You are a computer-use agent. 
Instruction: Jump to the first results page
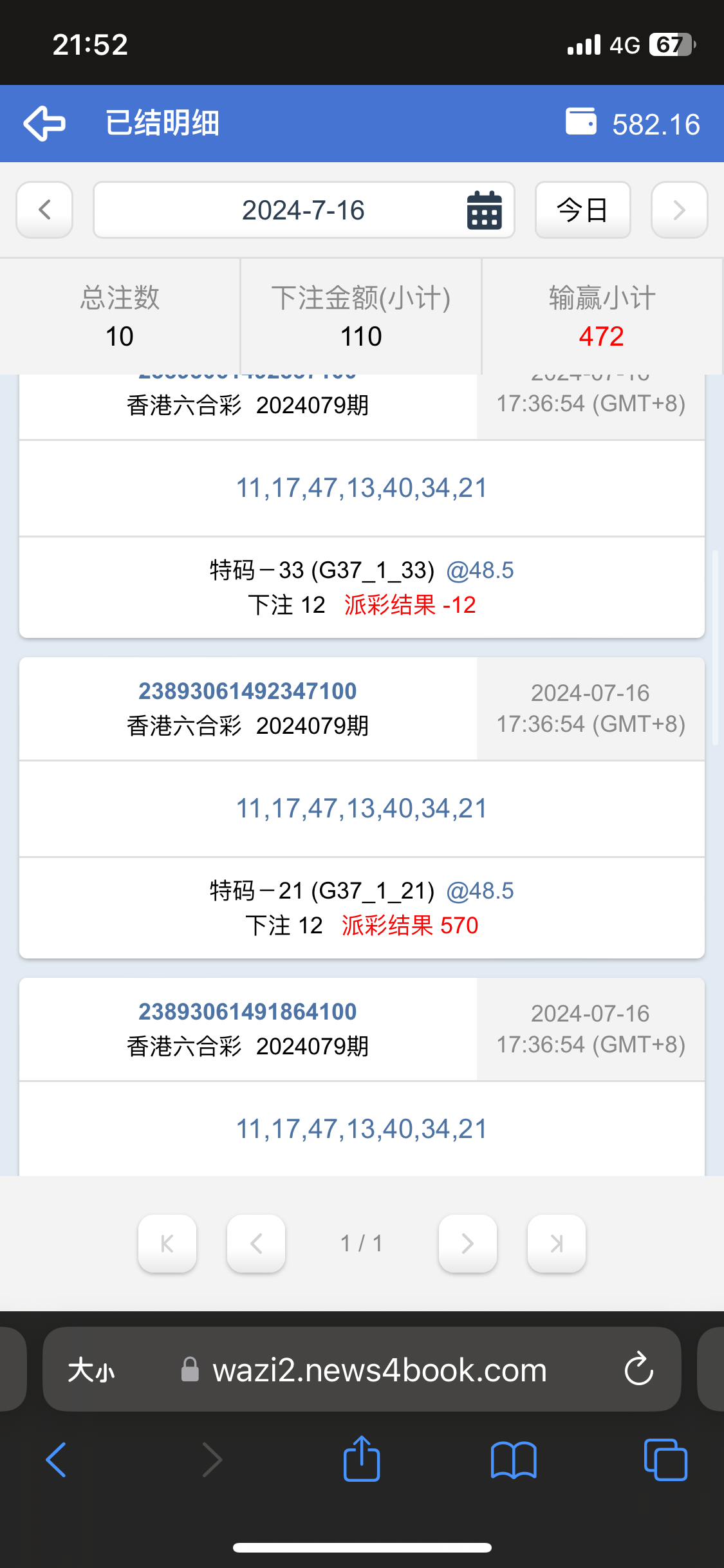(x=167, y=1244)
